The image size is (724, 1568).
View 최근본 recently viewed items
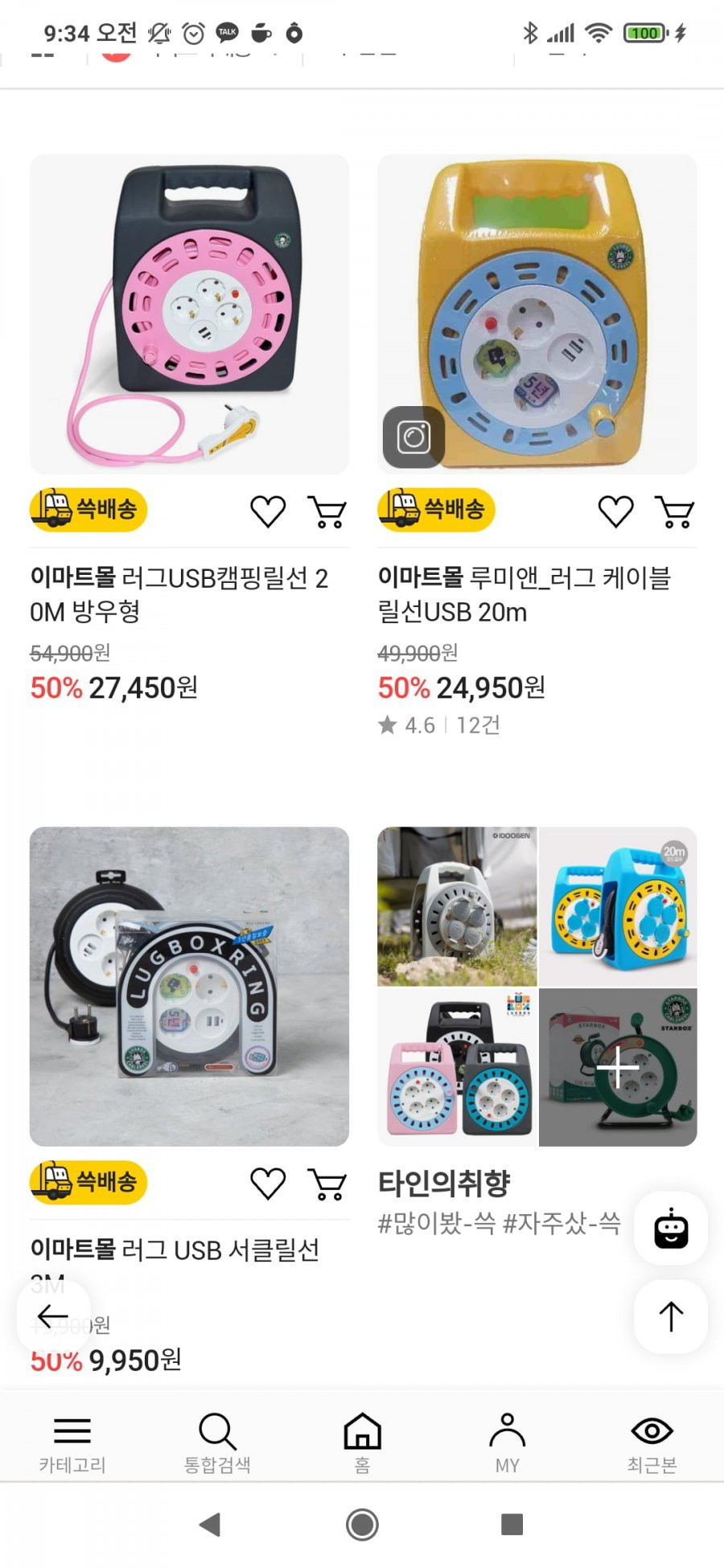[x=652, y=1443]
